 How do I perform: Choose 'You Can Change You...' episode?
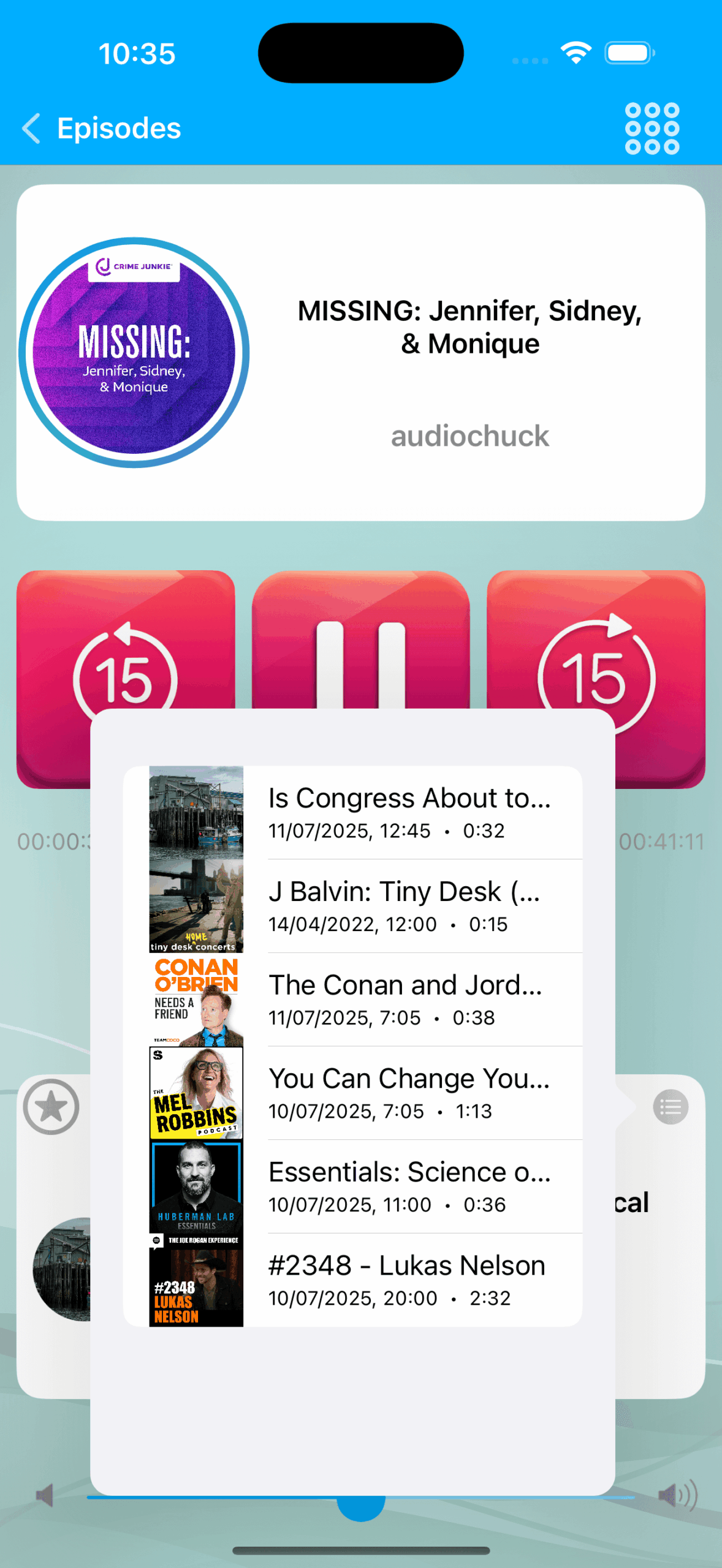pos(409,1093)
